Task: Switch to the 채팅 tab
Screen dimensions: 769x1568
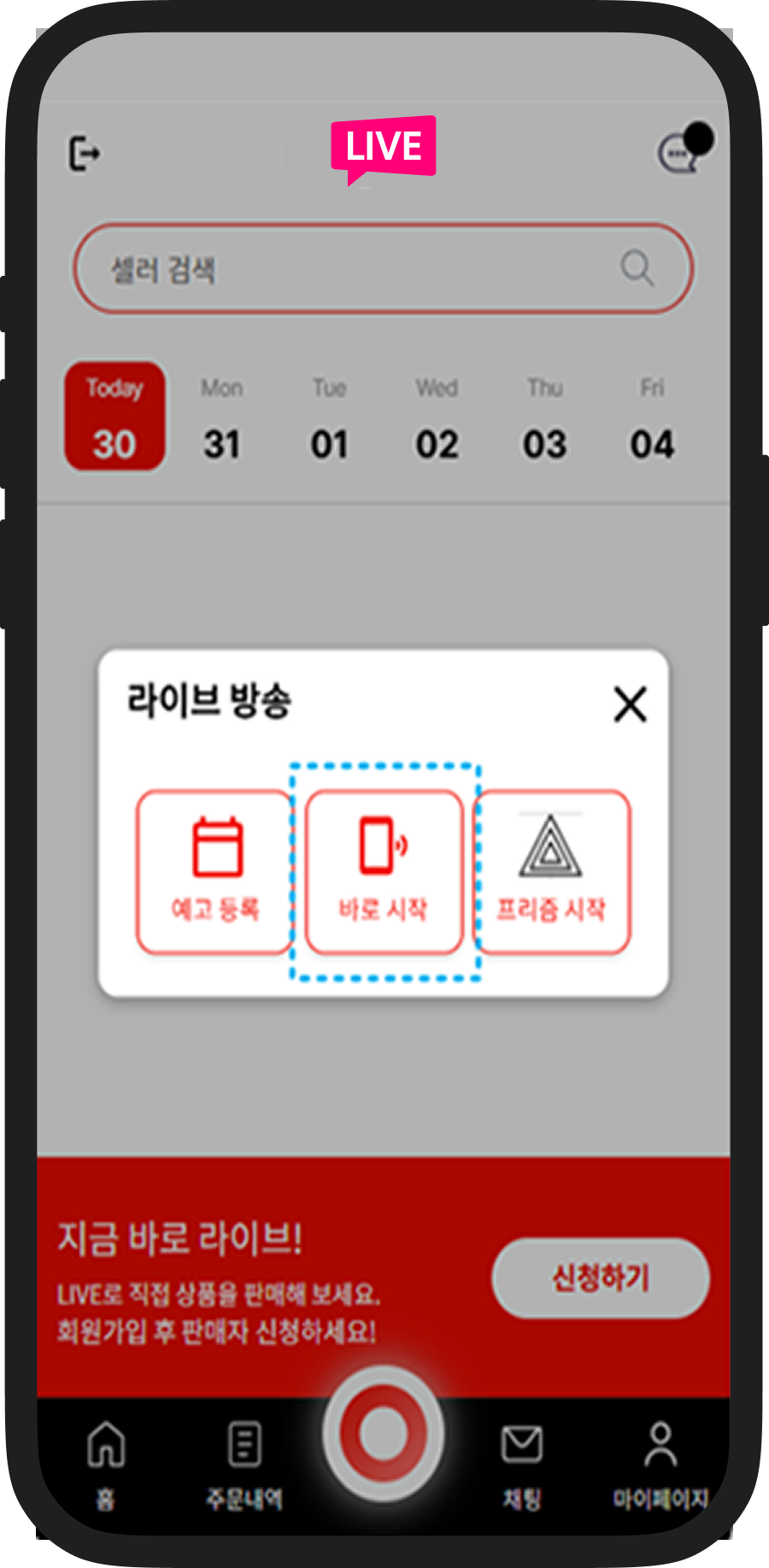Action: click(521, 1462)
